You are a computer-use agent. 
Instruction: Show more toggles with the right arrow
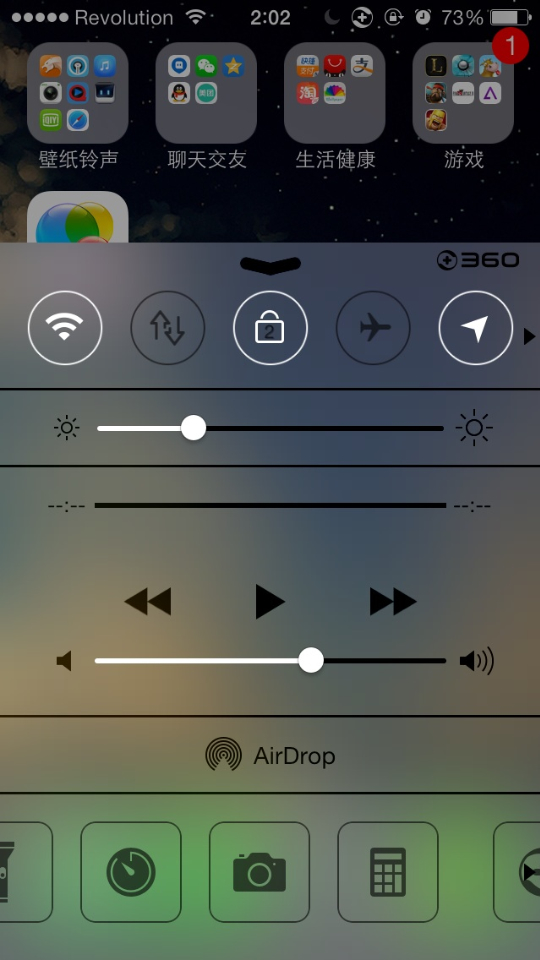pos(530,336)
